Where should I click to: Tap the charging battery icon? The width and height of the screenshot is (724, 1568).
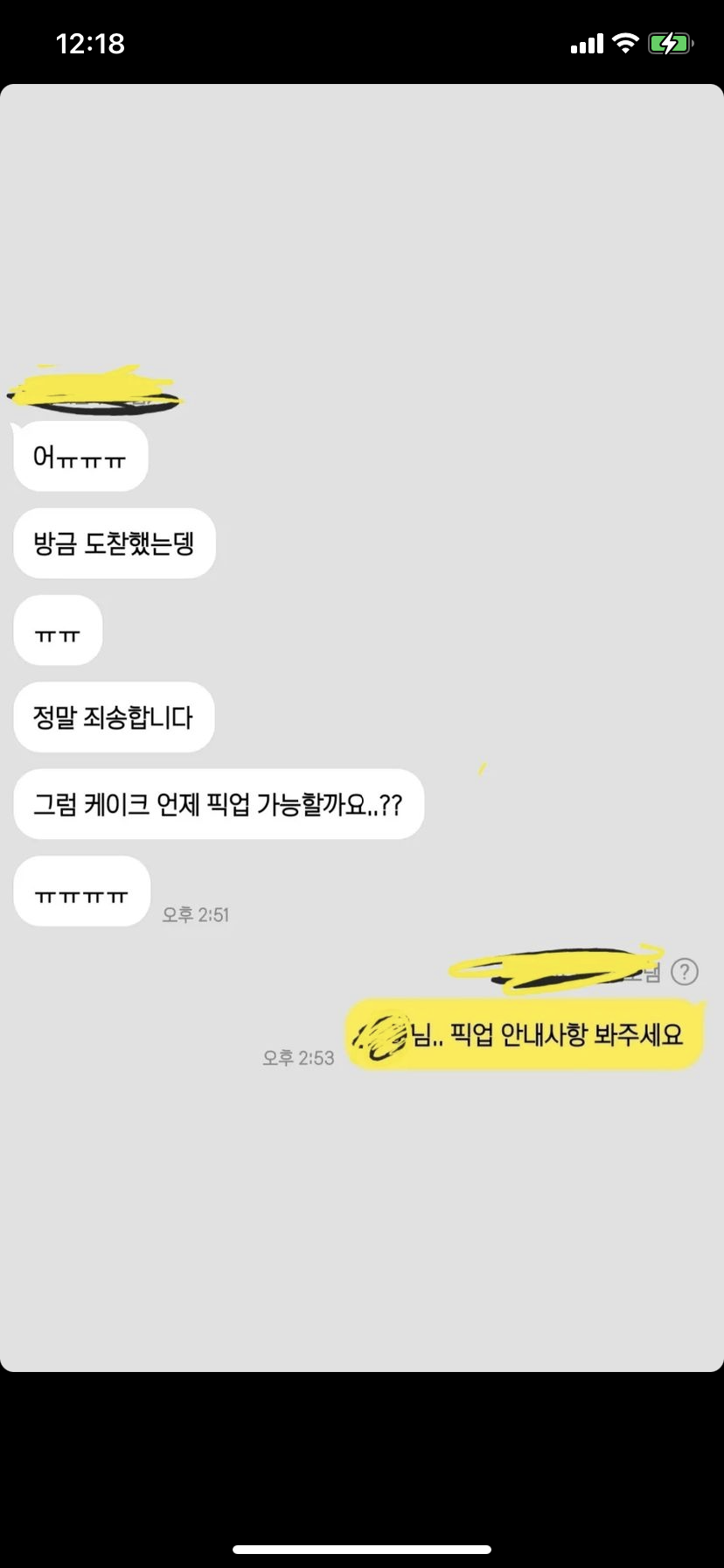click(x=669, y=43)
